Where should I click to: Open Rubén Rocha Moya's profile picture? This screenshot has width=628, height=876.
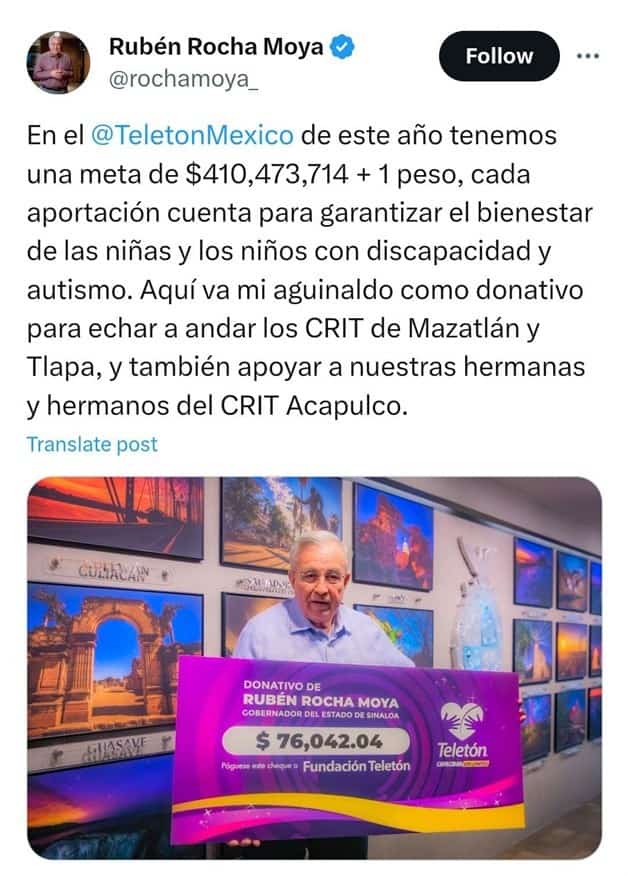[58, 62]
